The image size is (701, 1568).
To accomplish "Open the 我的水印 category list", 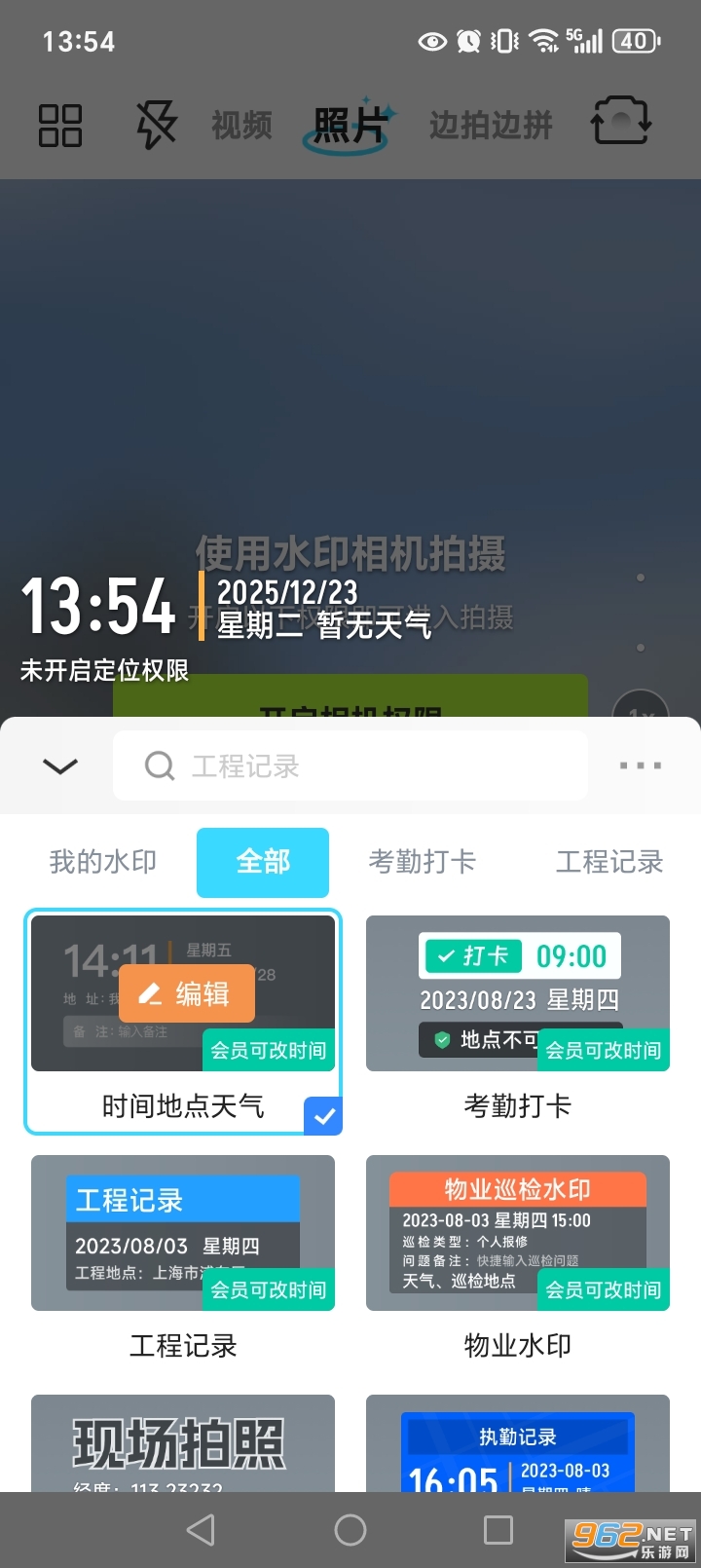I will (x=101, y=862).
